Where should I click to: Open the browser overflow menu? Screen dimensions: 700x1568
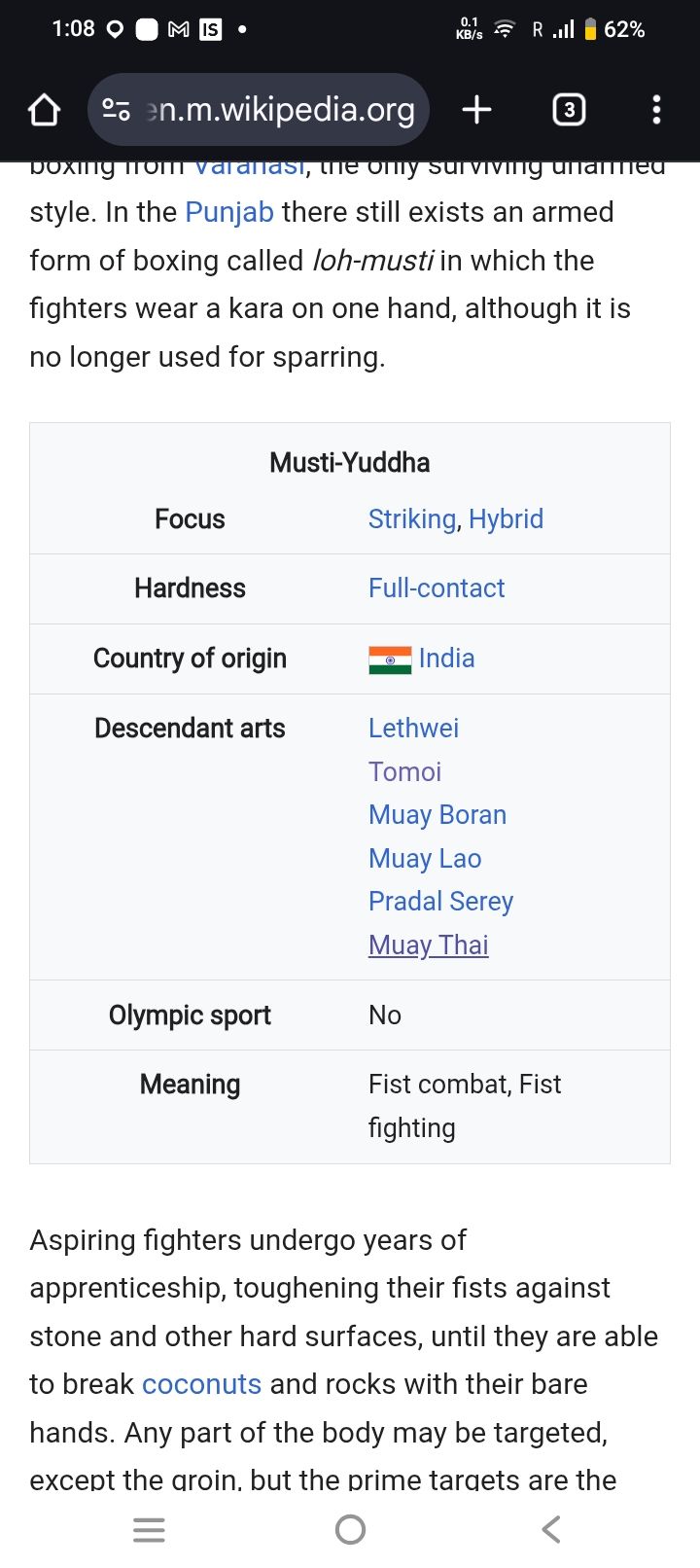pyautogui.click(x=656, y=110)
